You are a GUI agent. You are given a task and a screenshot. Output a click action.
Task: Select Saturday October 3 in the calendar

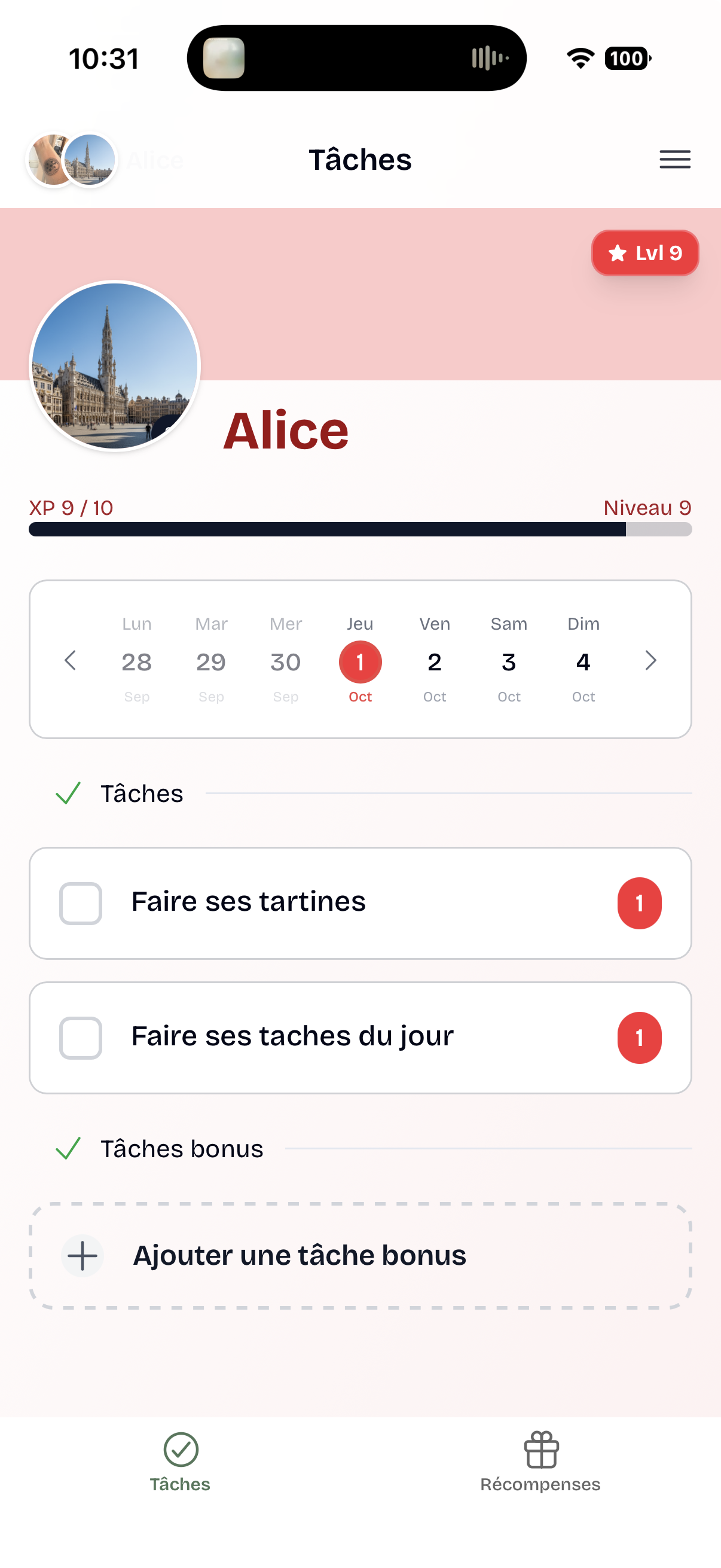click(x=509, y=661)
